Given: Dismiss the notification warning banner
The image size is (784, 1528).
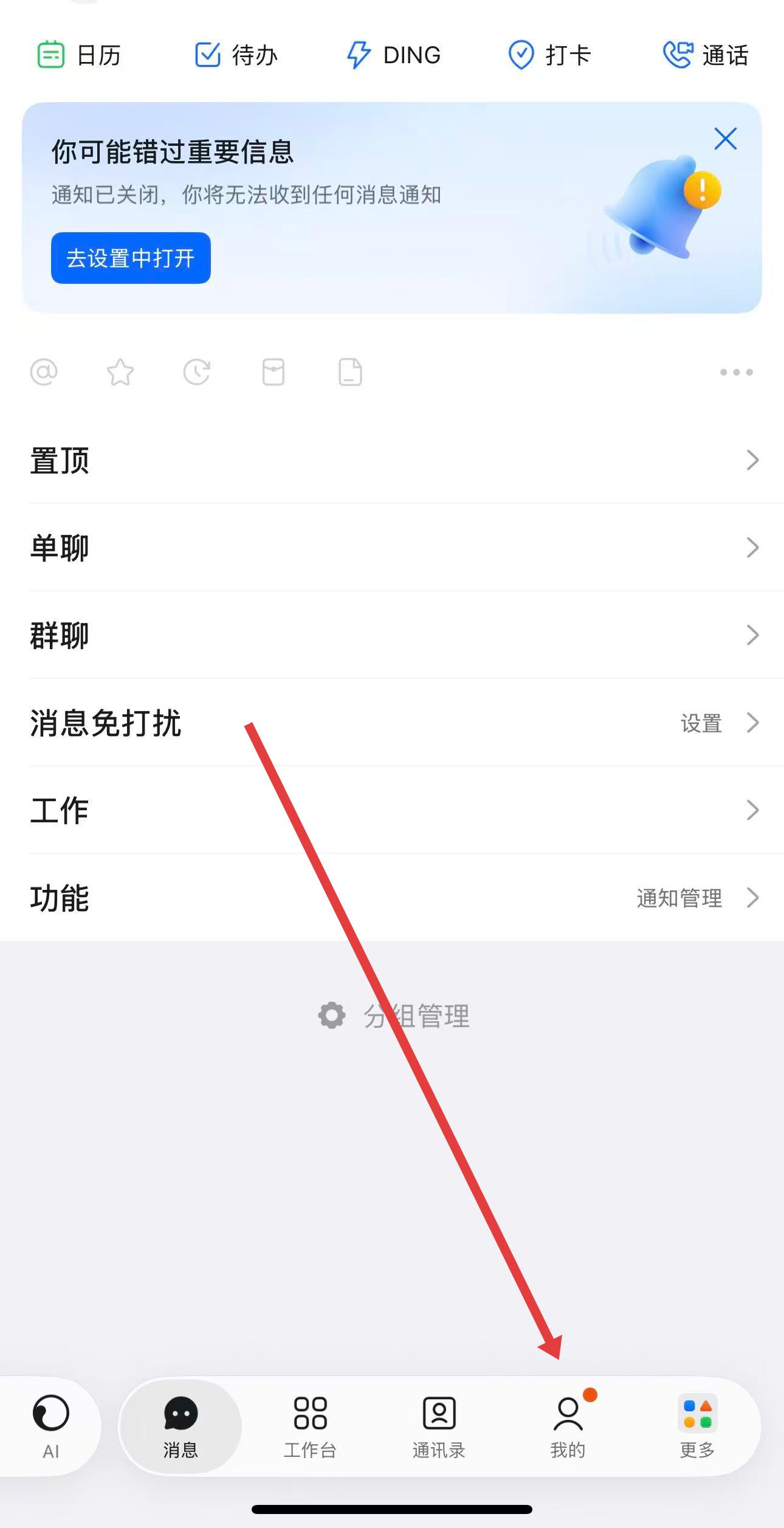Looking at the screenshot, I should click(x=725, y=139).
